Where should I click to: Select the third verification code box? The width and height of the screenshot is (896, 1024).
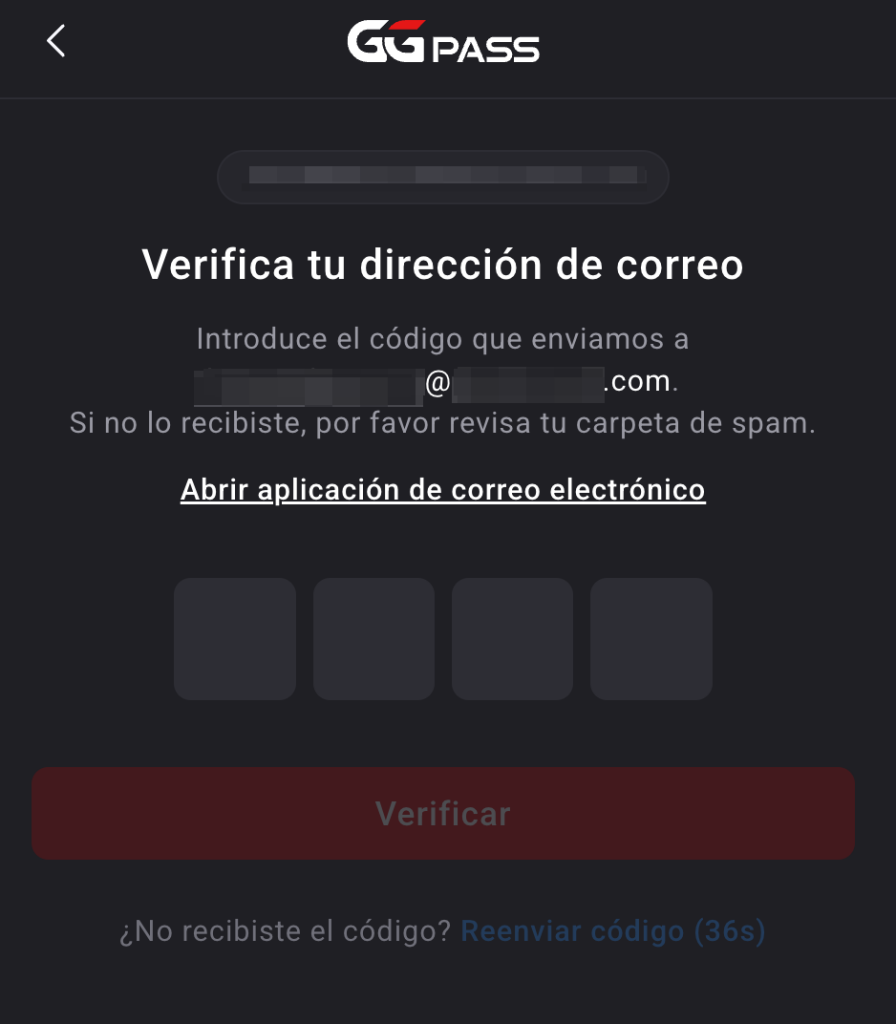[512, 638]
